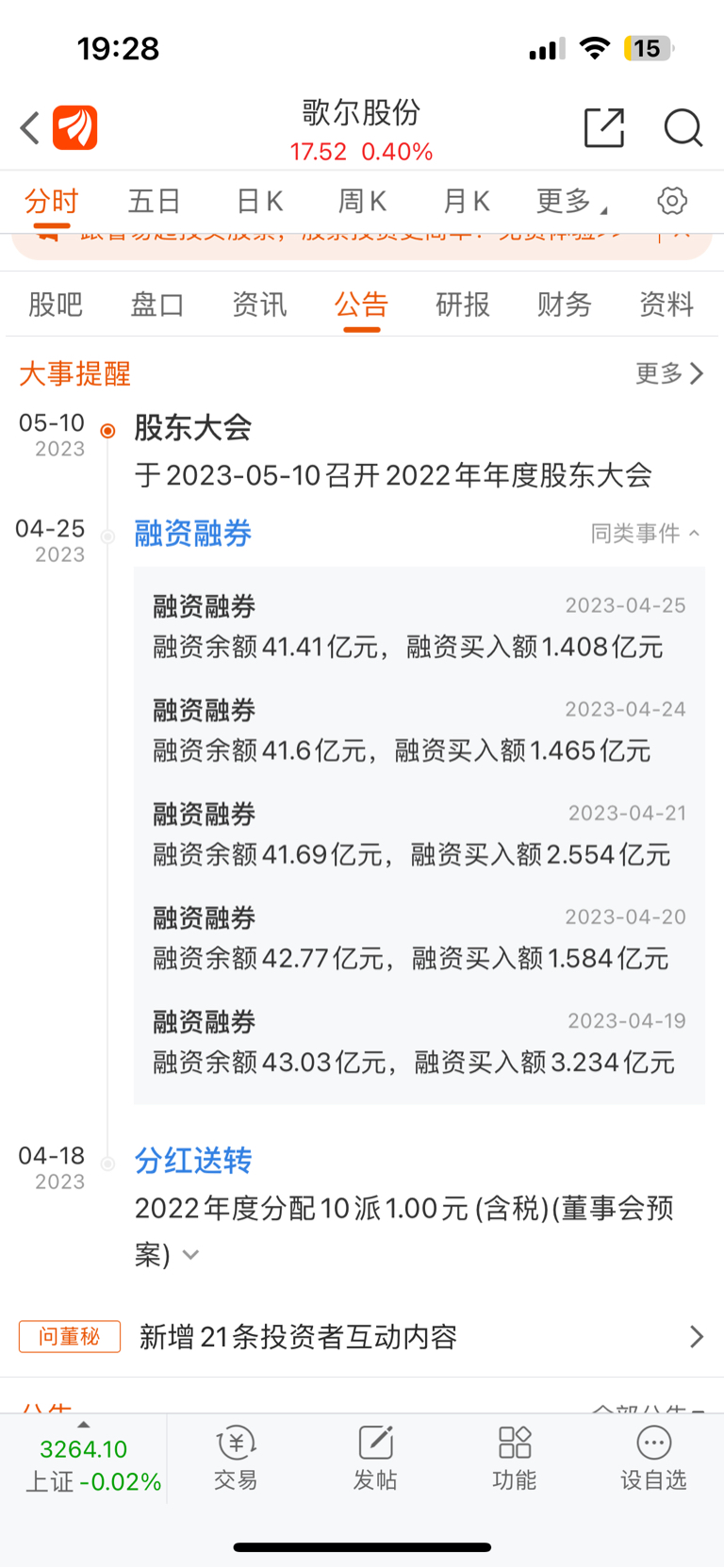Open 更多 link beside 大事提醒
The image size is (724, 1568).
click(x=668, y=373)
